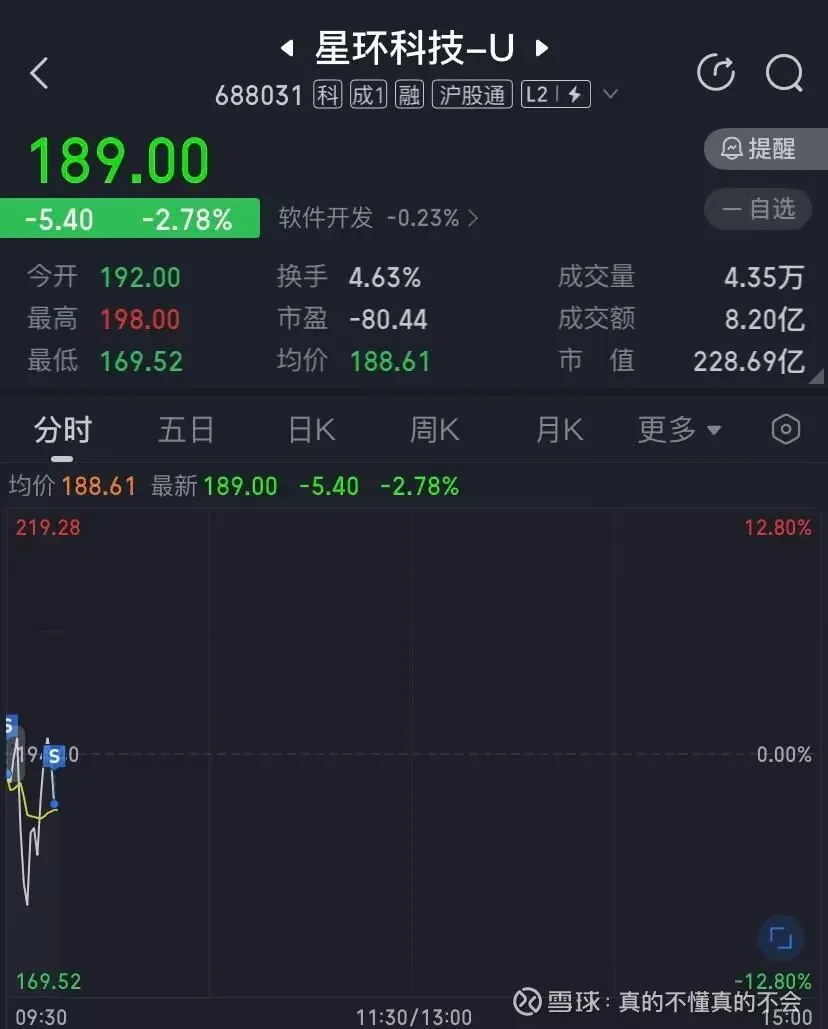Switch to the next stock

pyautogui.click(x=541, y=47)
